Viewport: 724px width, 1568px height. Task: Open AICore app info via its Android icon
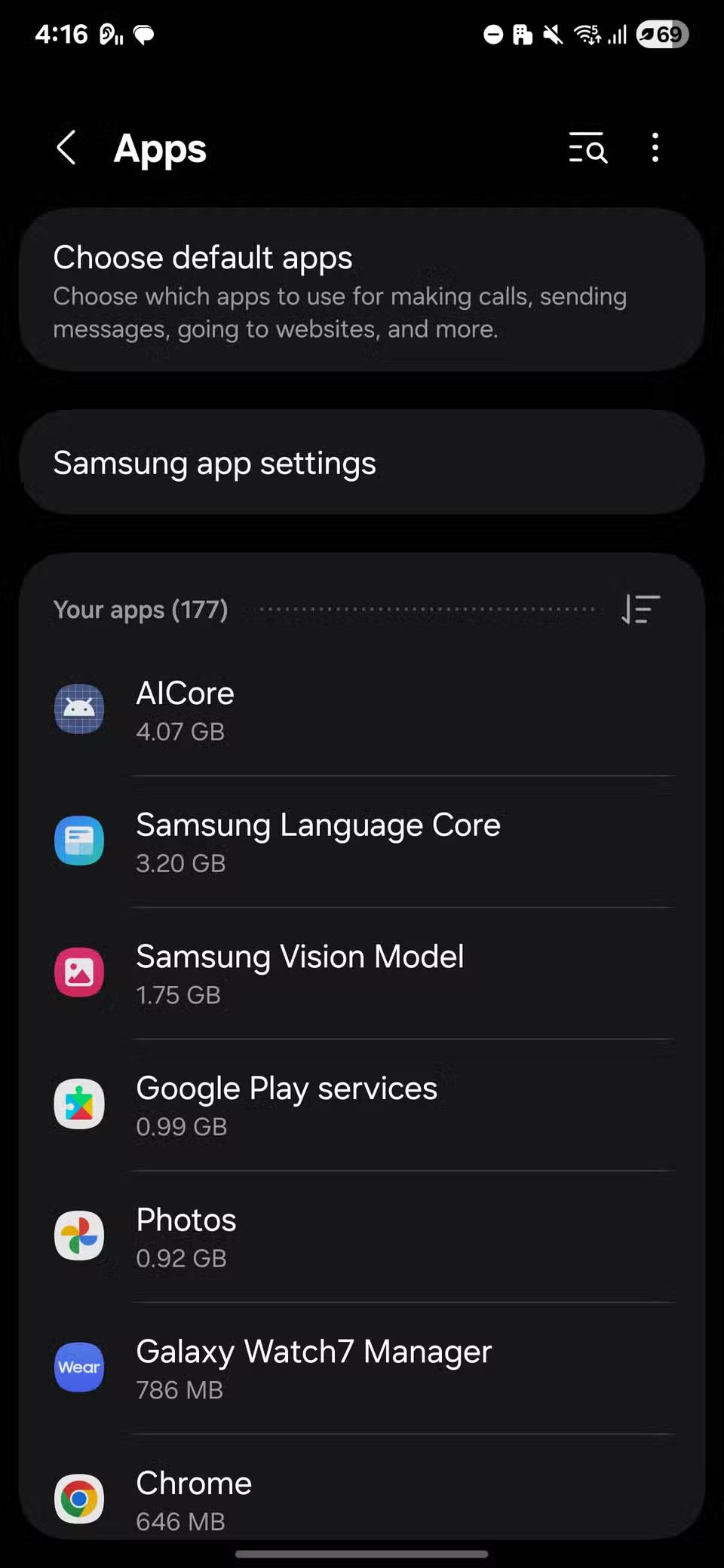78,709
